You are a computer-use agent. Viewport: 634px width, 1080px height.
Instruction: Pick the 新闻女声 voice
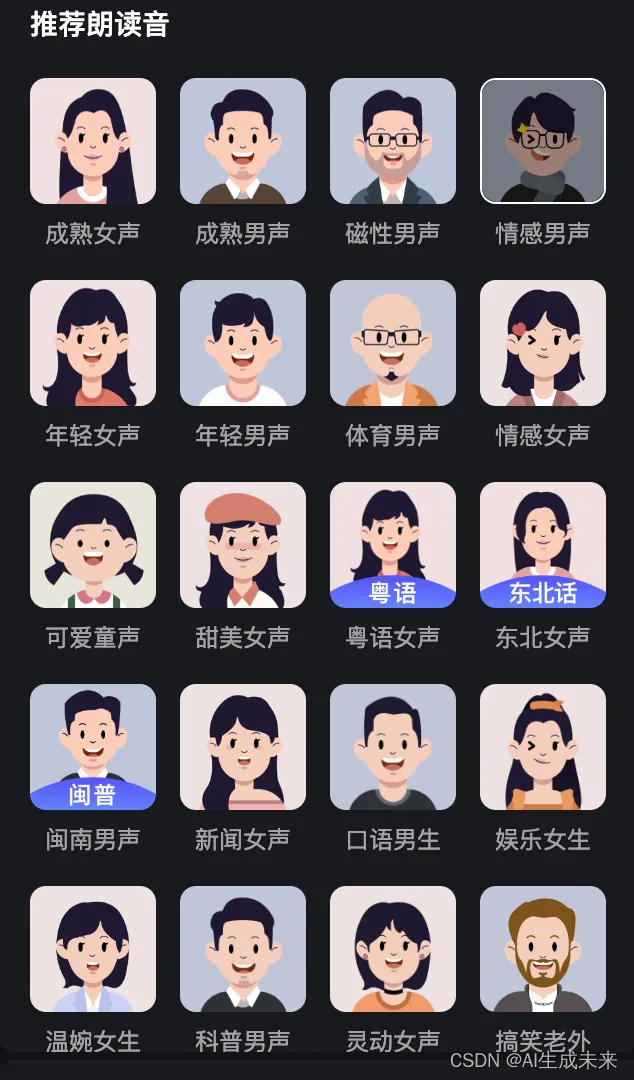pyautogui.click(x=243, y=747)
